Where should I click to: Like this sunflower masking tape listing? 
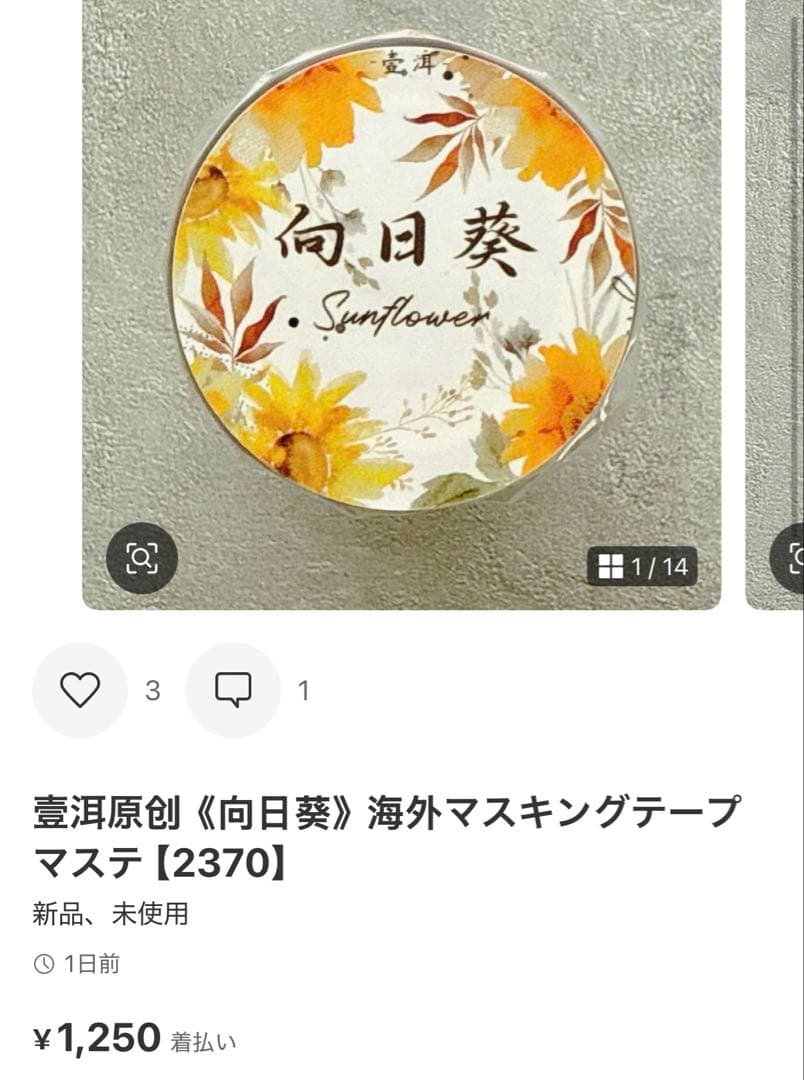pyautogui.click(x=80, y=690)
